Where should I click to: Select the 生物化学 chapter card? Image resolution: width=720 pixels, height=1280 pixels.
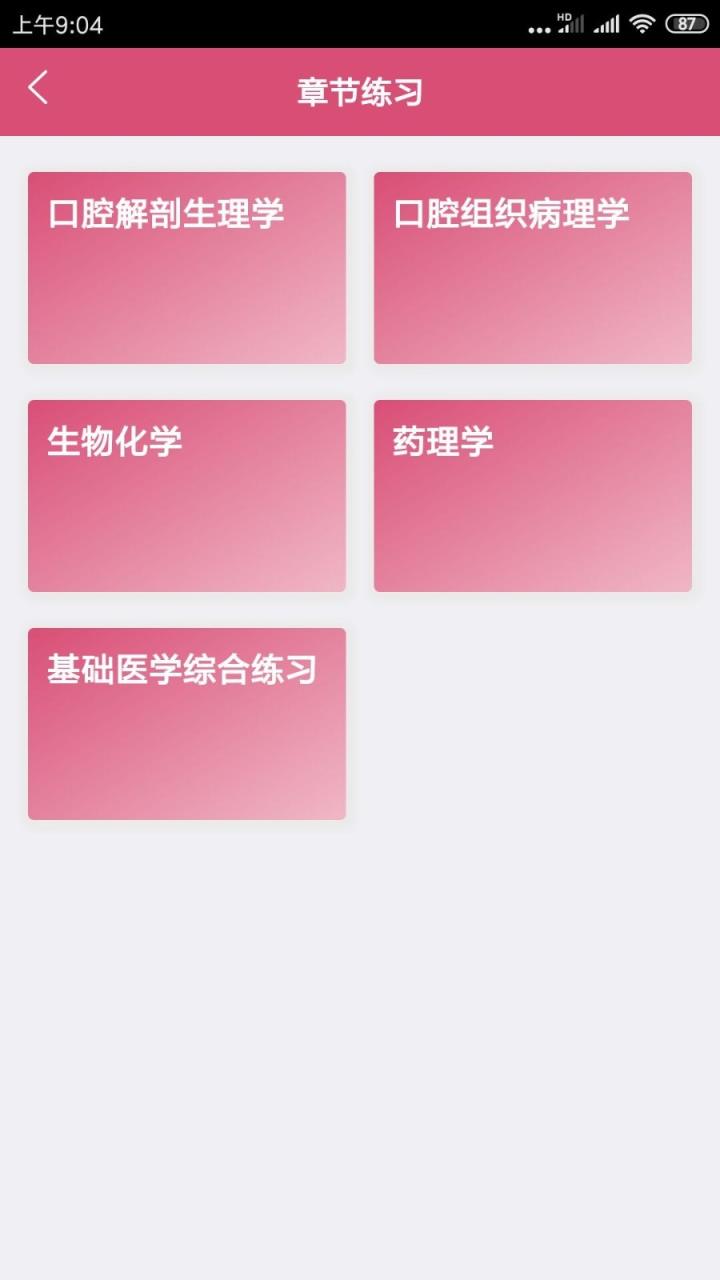[187, 496]
